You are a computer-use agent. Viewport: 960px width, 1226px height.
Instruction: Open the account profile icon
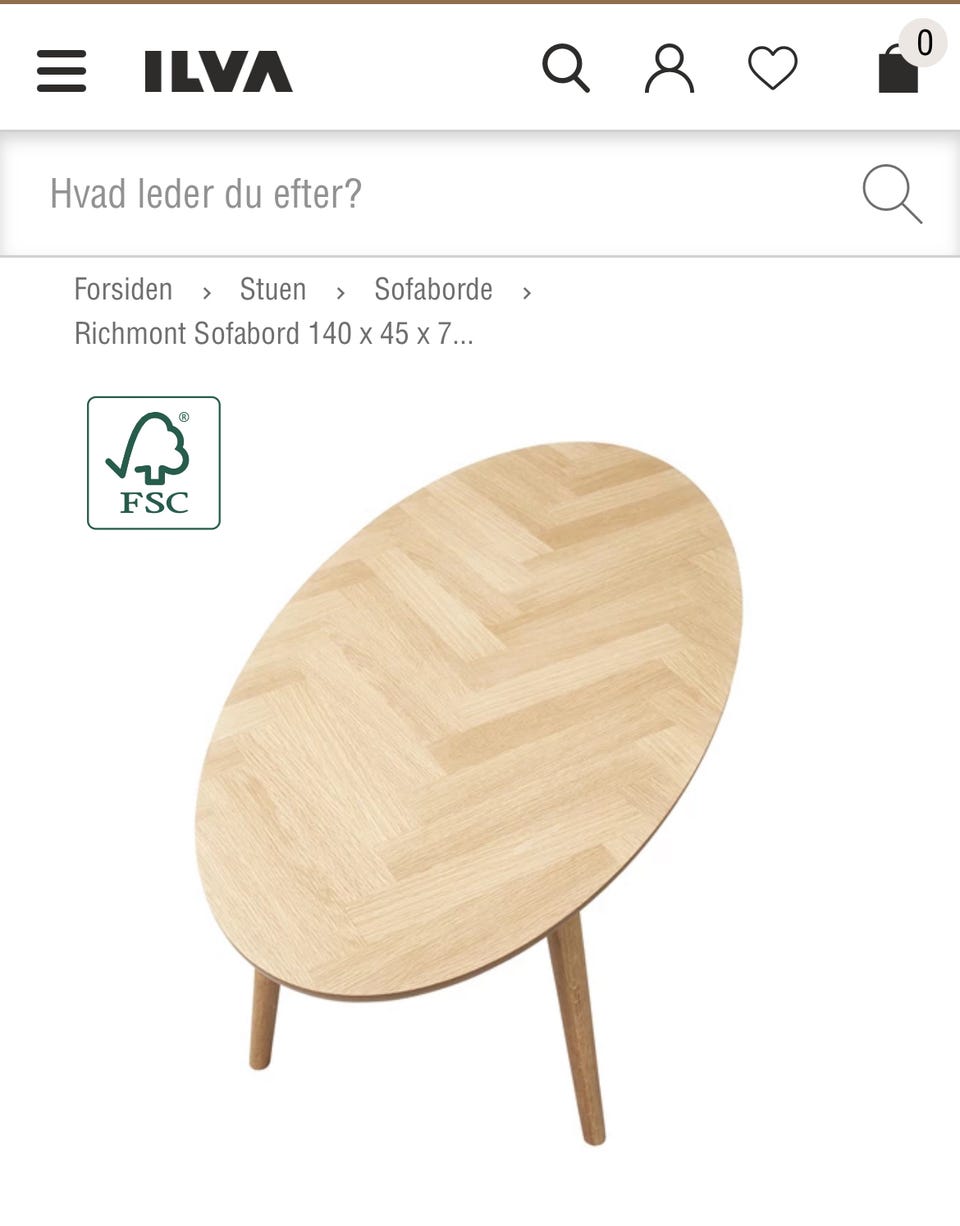(x=671, y=70)
